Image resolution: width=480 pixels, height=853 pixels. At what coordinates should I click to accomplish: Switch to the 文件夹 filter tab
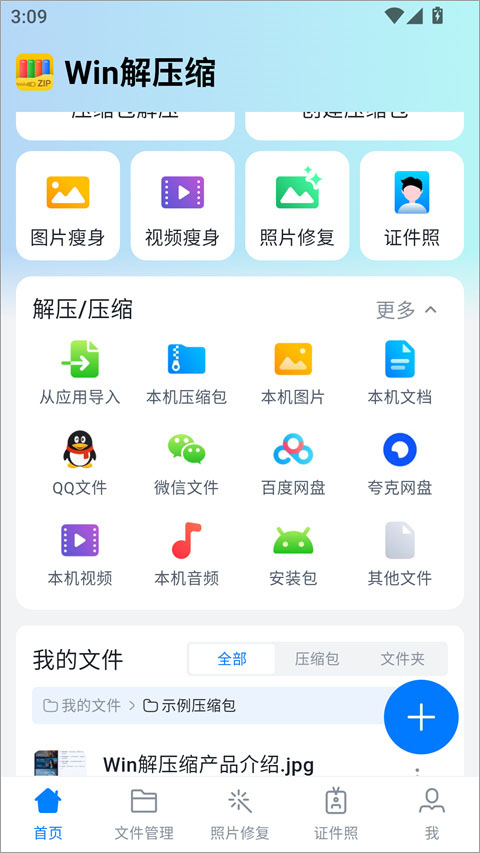(402, 659)
